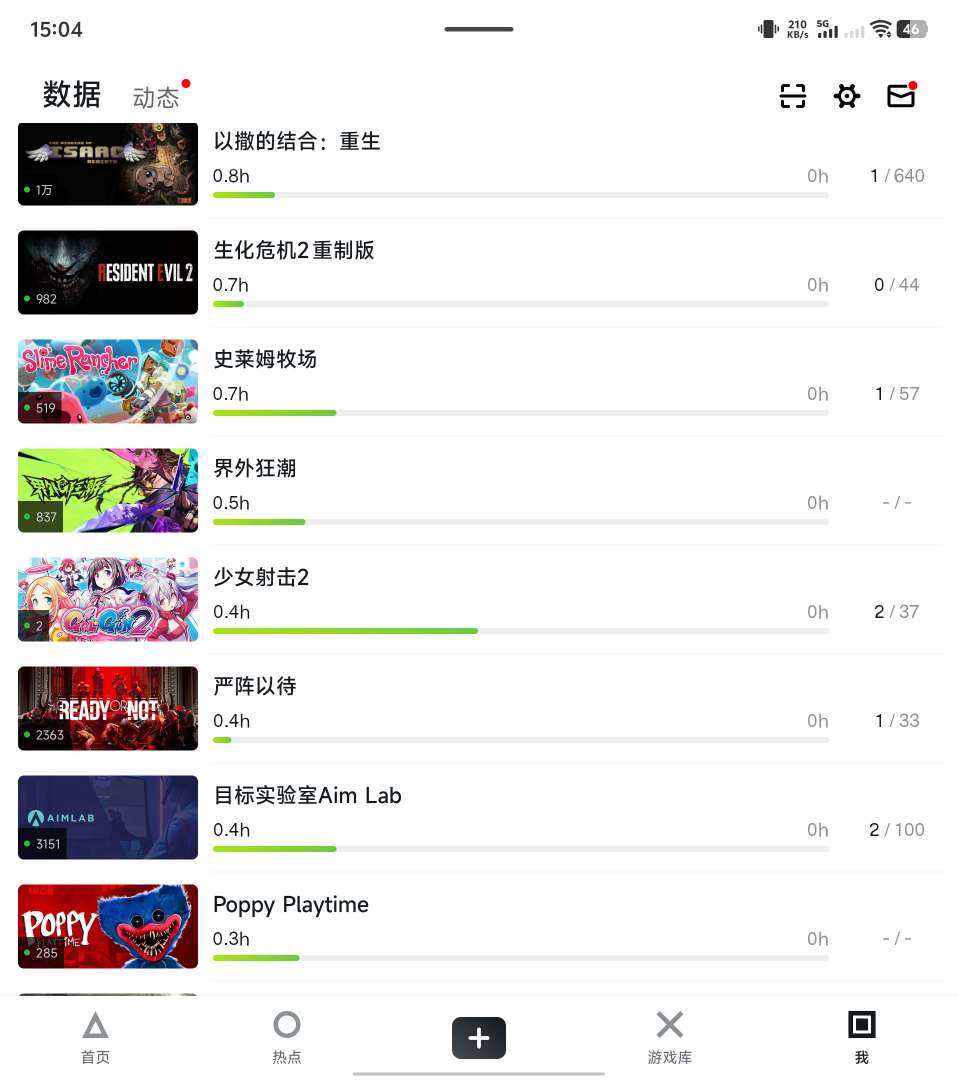This screenshot has height=1080, width=958.
Task: Tap the 目标实验室Aim Lab title text
Action: pos(307,795)
